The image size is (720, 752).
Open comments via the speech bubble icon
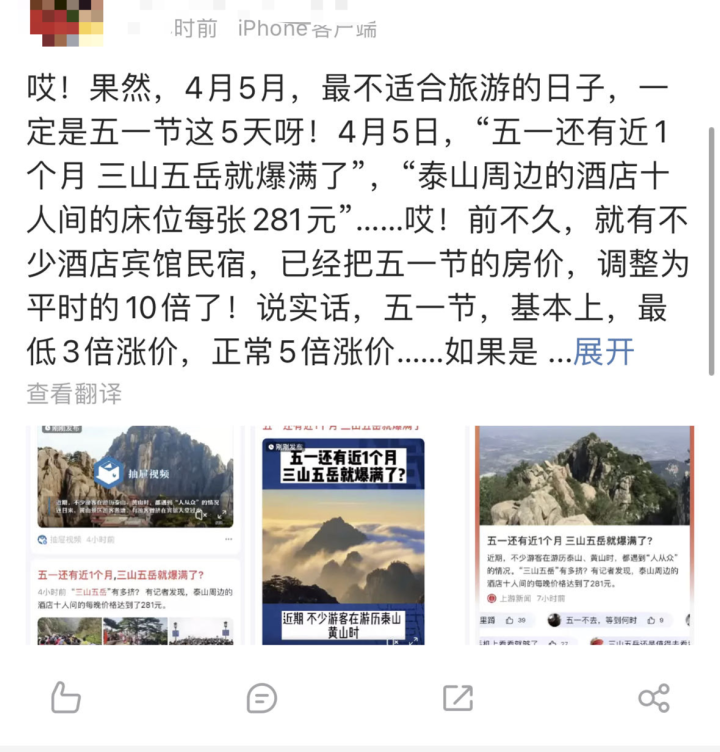(261, 697)
